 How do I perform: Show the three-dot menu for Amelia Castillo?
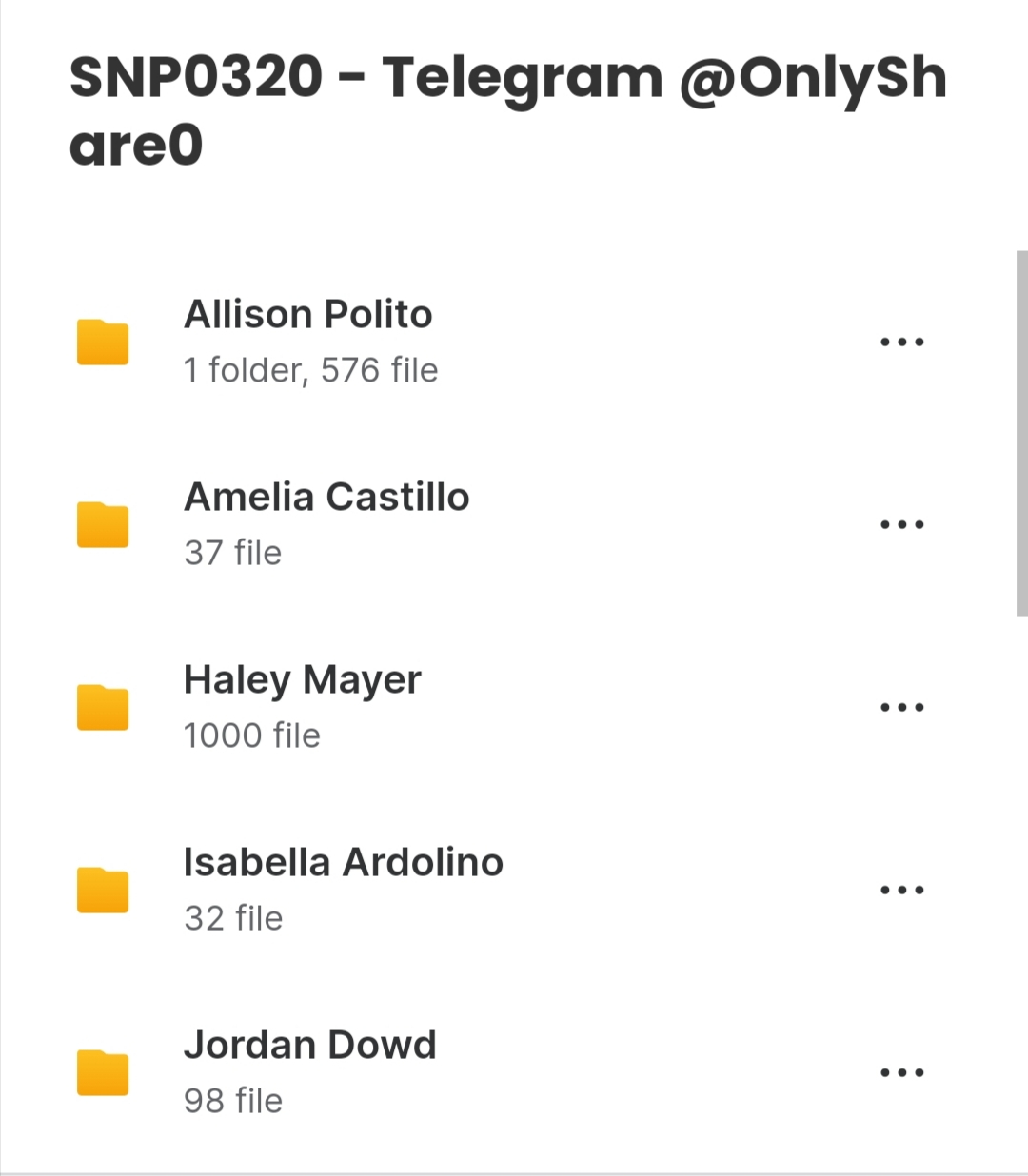pyautogui.click(x=901, y=524)
